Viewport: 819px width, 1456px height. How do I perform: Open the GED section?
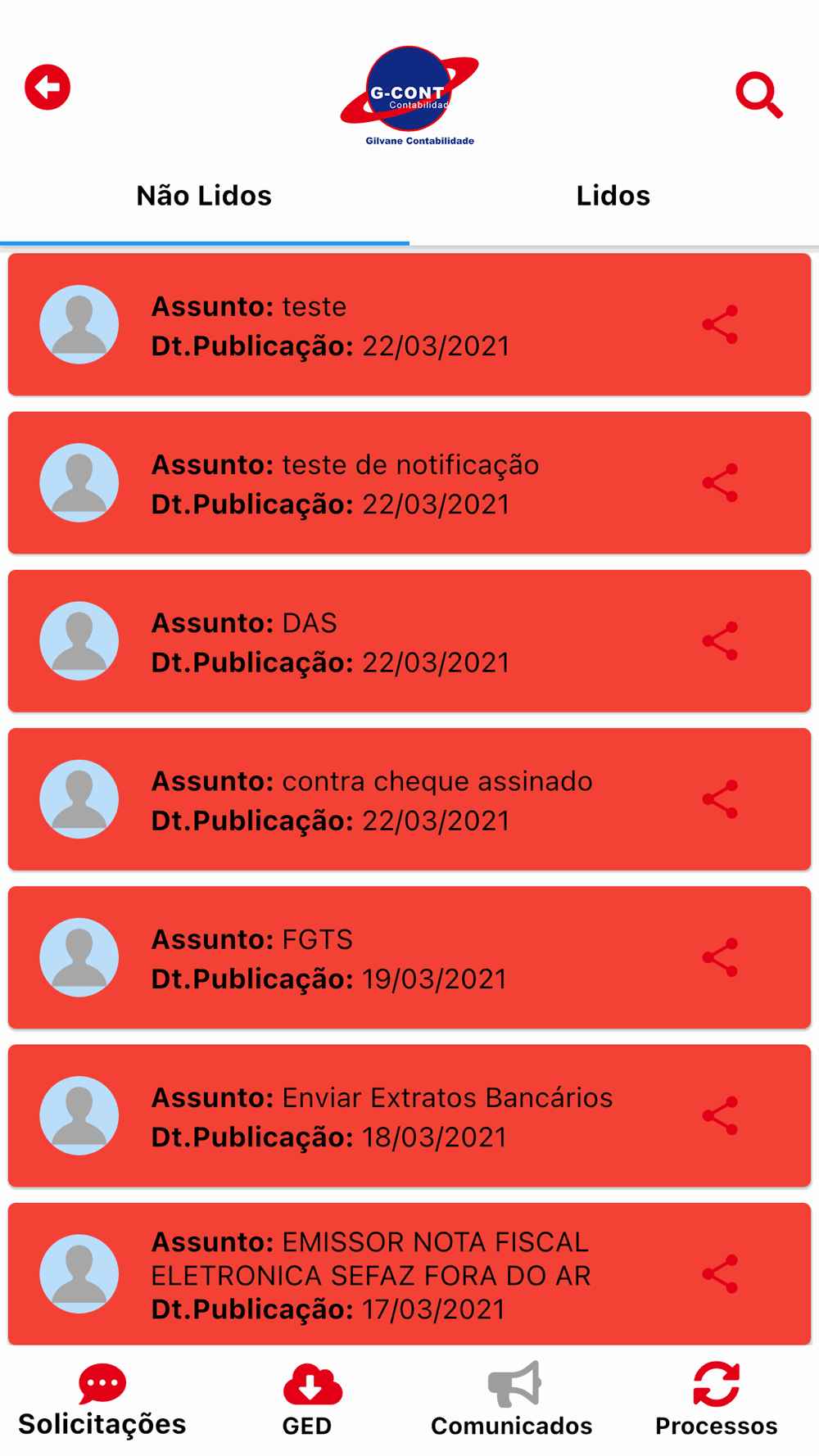[x=308, y=1401]
